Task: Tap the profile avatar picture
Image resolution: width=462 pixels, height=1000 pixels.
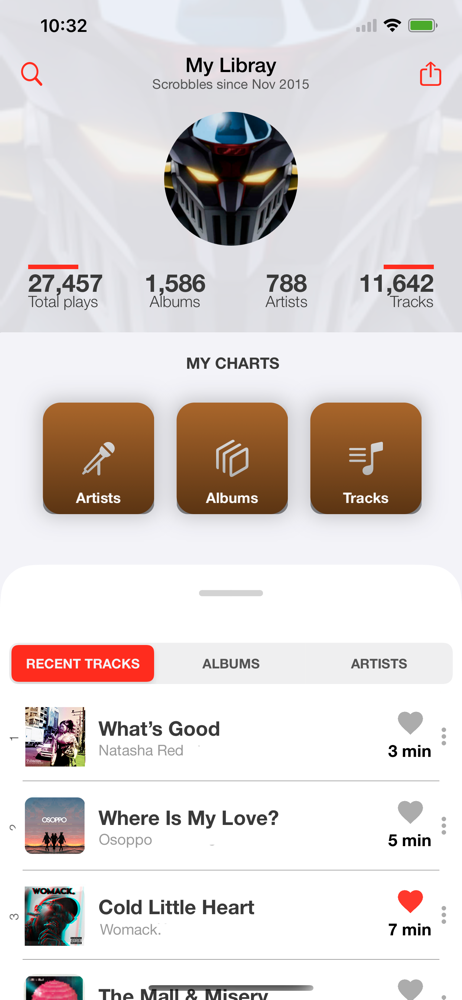Action: [231, 179]
